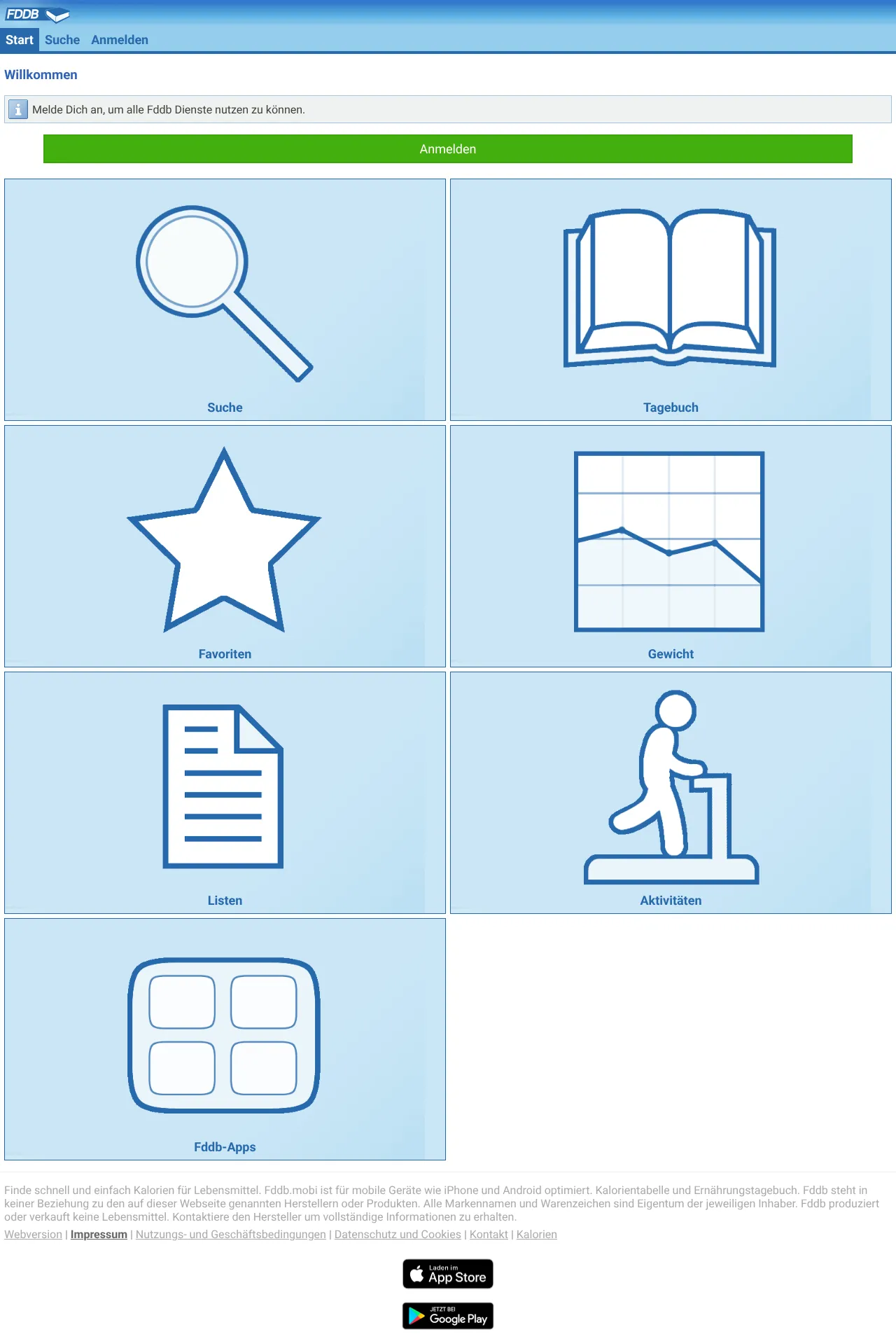Switch to the Start tab
This screenshot has height=1339, width=896.
tap(20, 40)
